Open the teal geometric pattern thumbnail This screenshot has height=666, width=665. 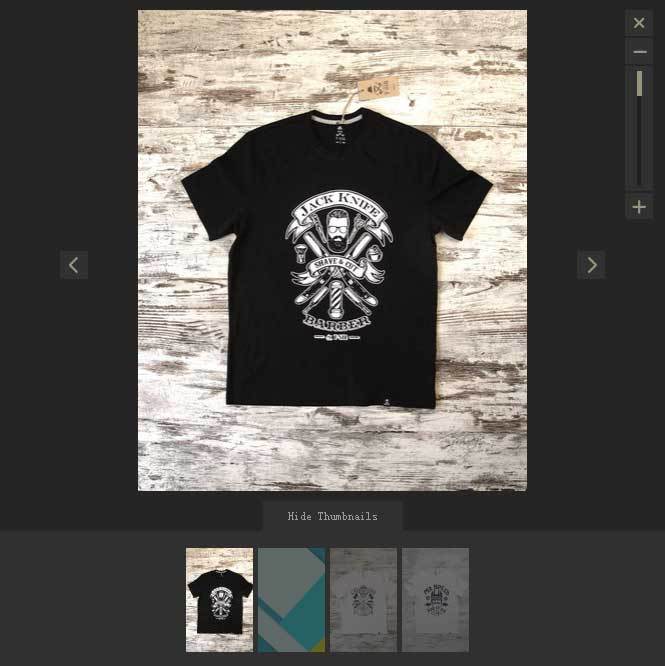pyautogui.click(x=291, y=600)
